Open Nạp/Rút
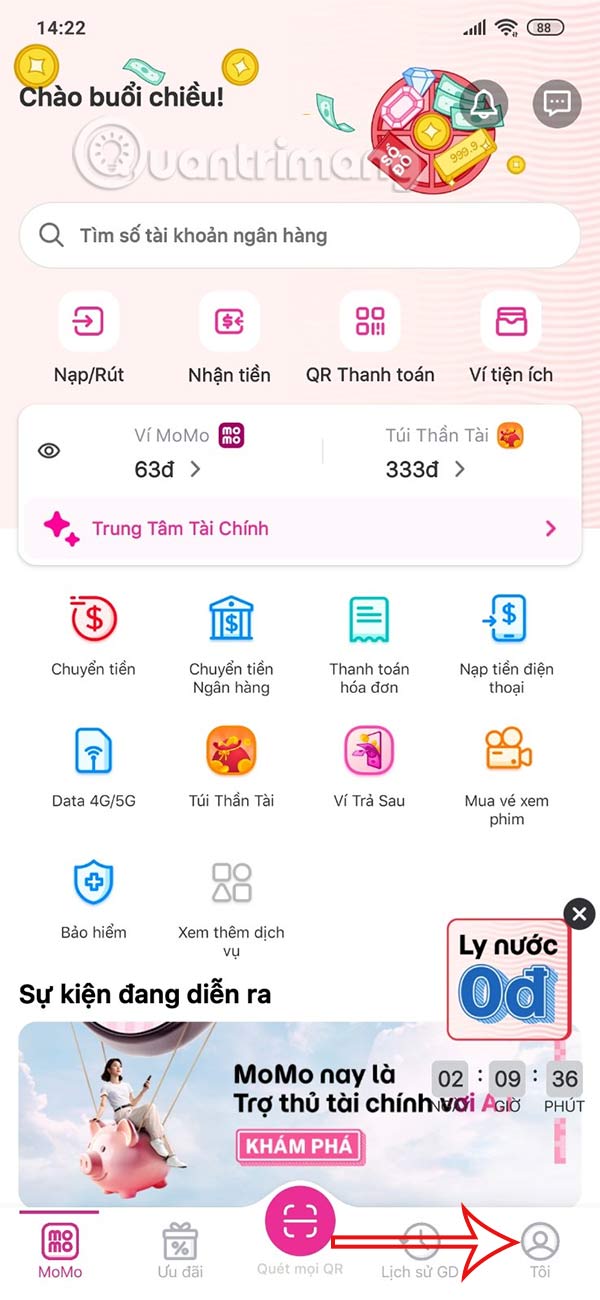 tap(89, 338)
